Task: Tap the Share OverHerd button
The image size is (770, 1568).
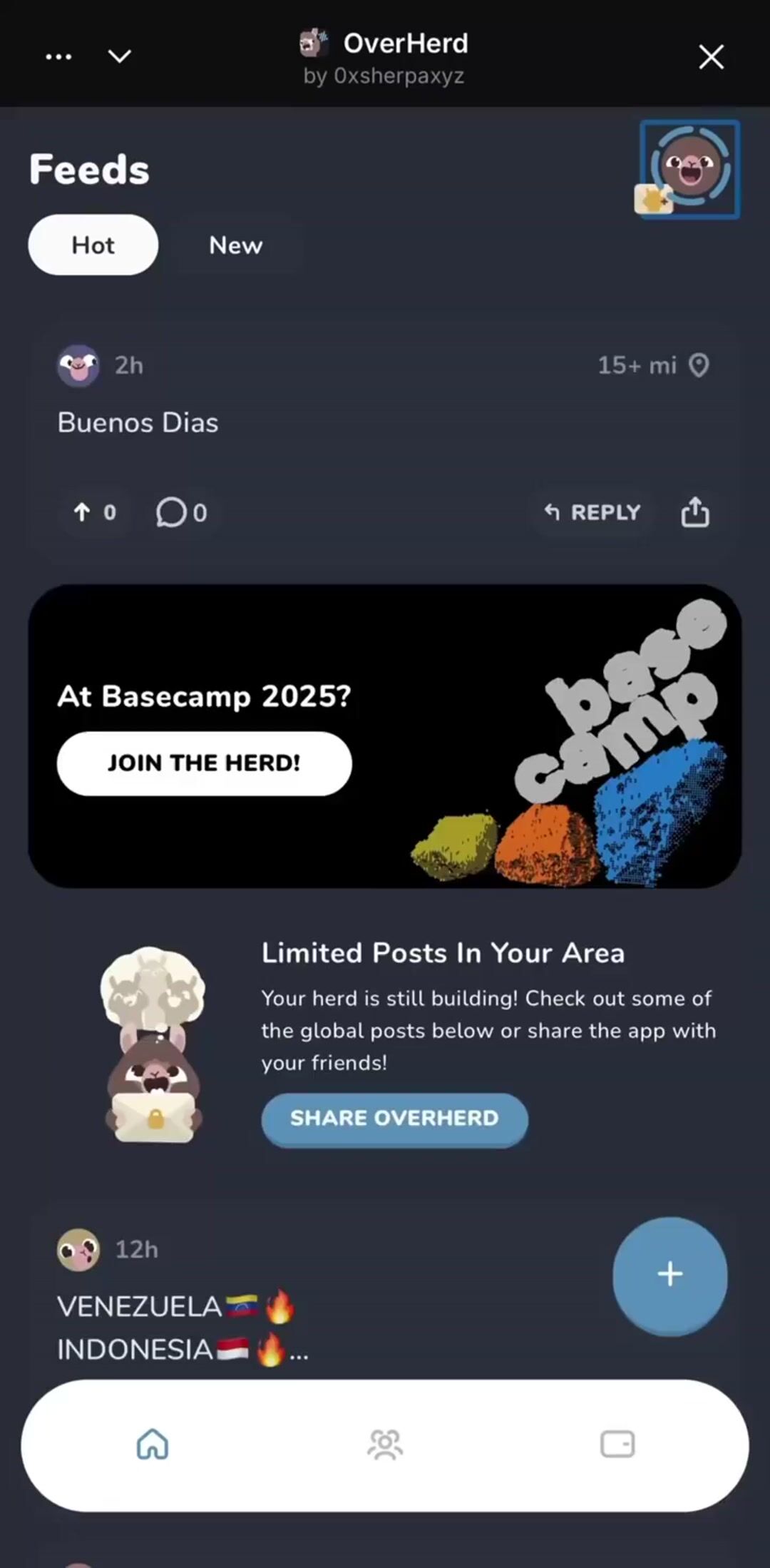Action: click(394, 1118)
